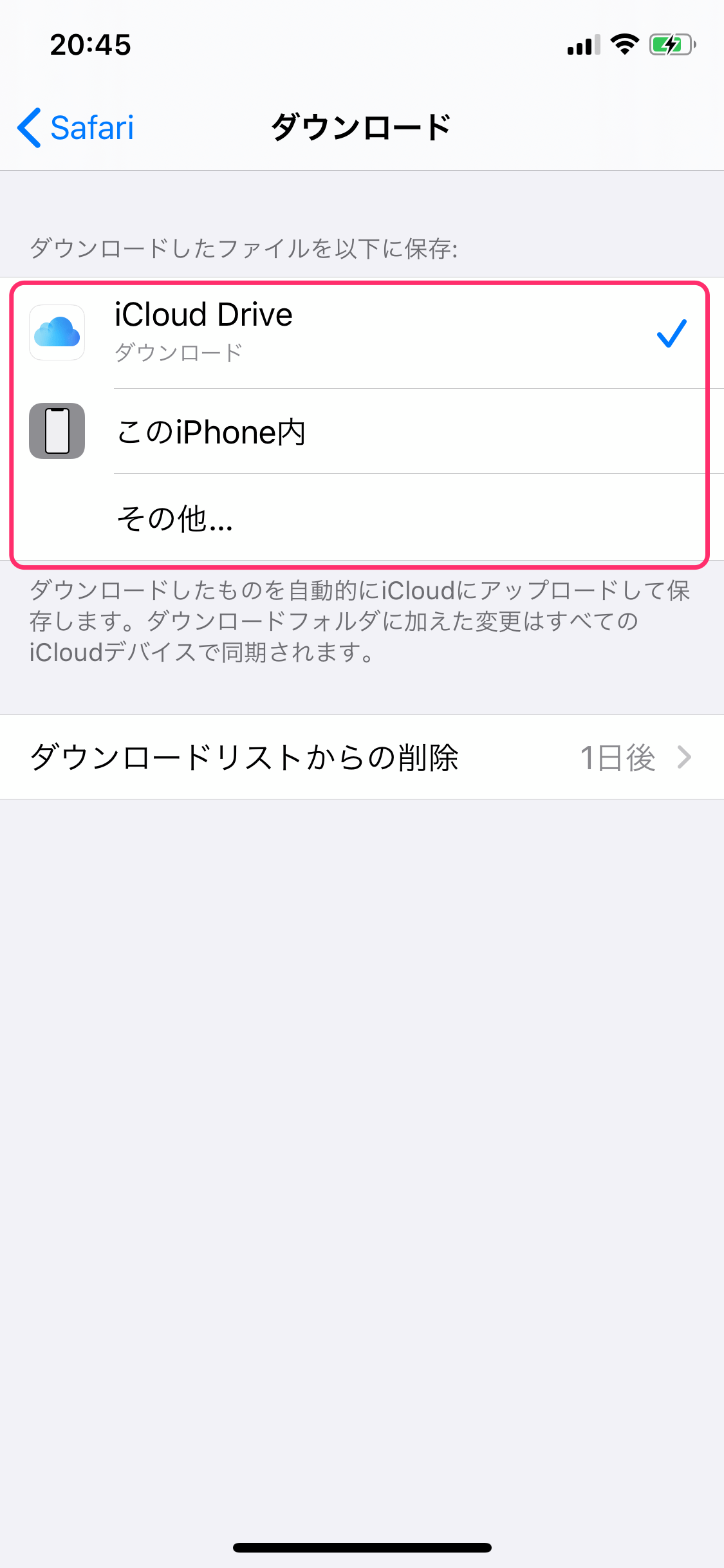Tap the clock showing 20:45
724x1568 pixels.
(x=90, y=44)
